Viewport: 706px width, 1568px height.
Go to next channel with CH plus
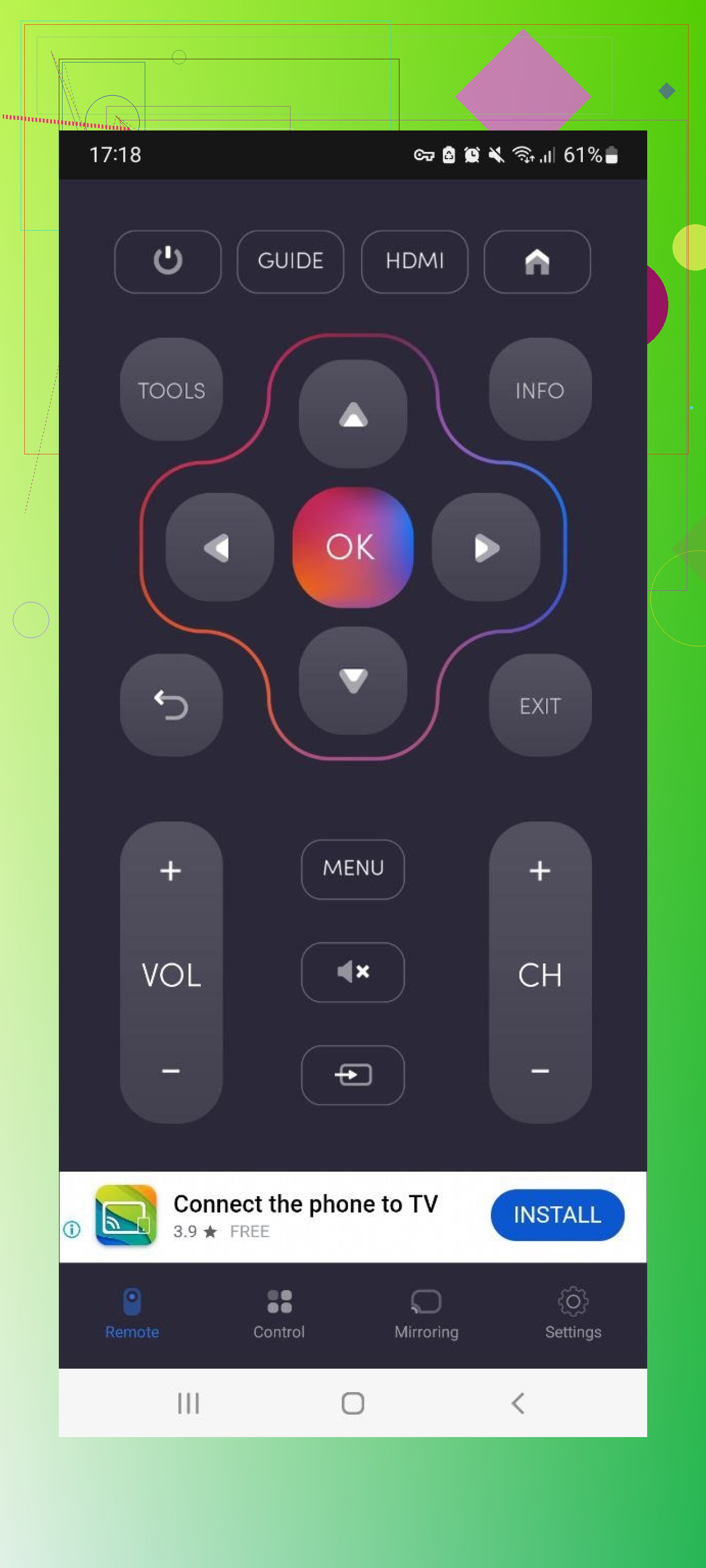tap(540, 871)
